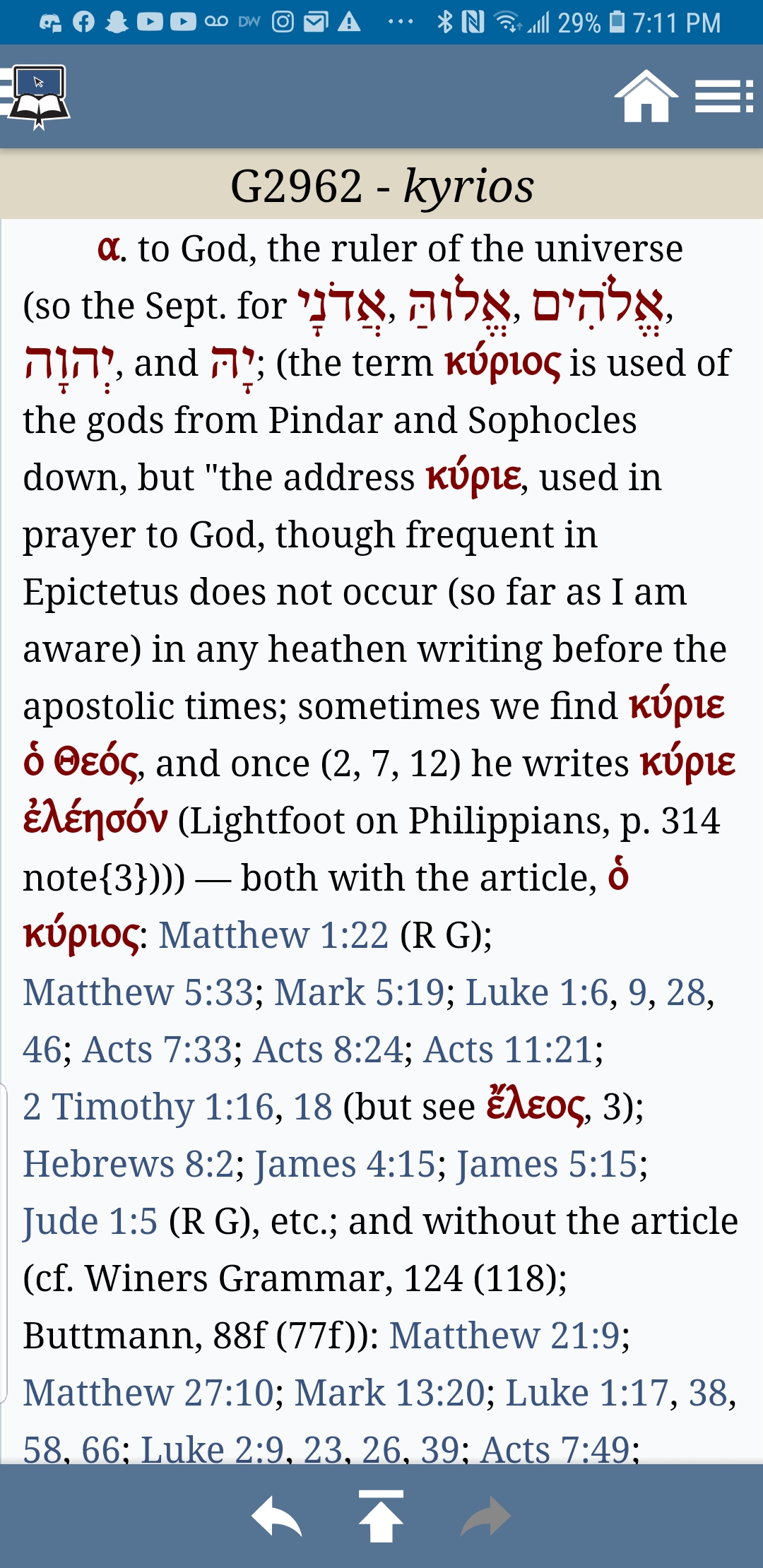Follow the Acts 8:24 link
This screenshot has height=1568, width=763.
[329, 1050]
